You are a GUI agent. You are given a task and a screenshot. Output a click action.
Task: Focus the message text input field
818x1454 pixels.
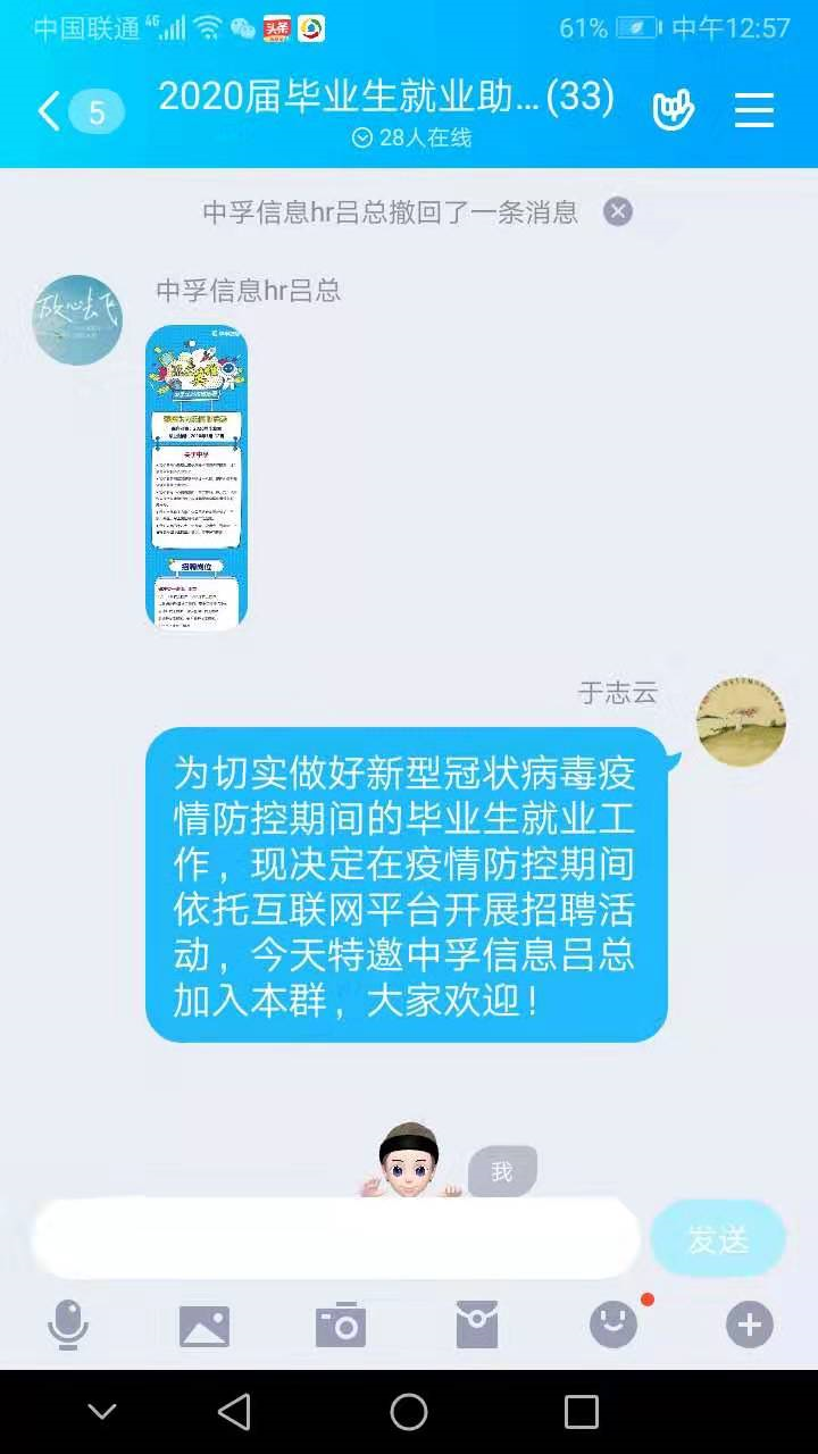pos(335,1238)
